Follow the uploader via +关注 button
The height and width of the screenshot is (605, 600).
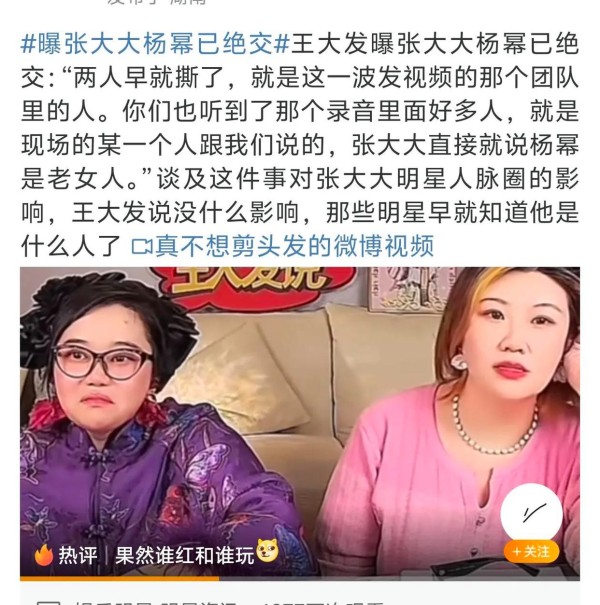tap(531, 551)
